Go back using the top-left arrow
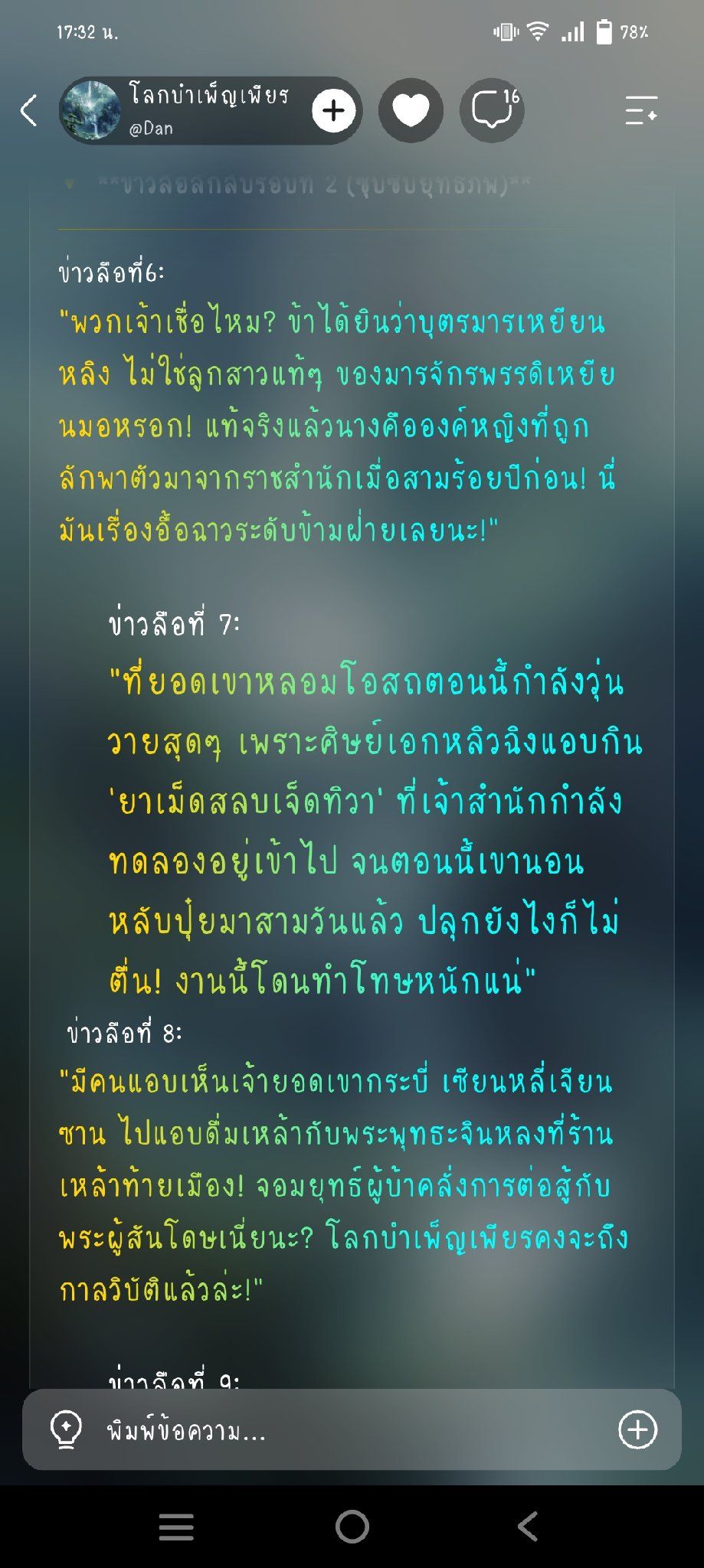 click(x=28, y=111)
